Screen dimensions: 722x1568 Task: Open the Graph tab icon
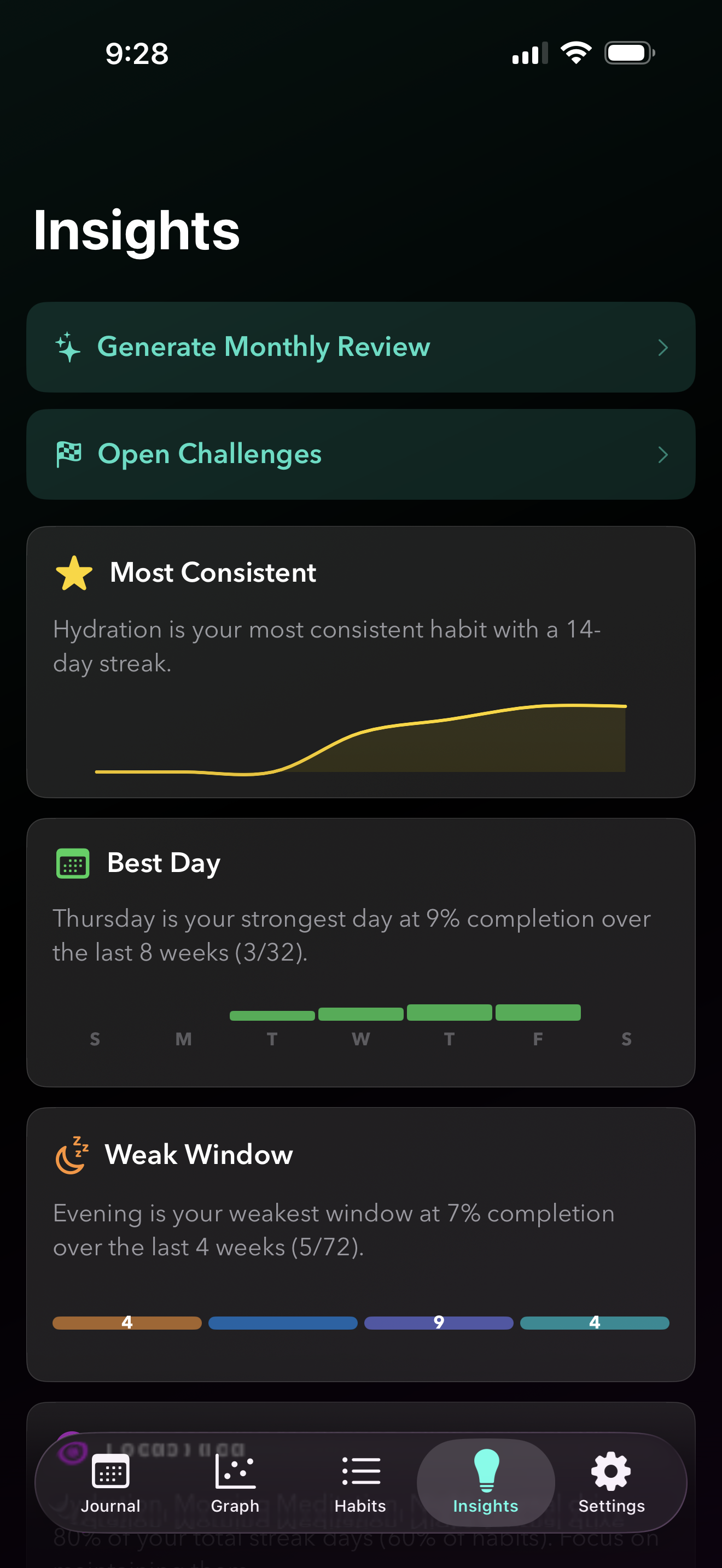[235, 1471]
